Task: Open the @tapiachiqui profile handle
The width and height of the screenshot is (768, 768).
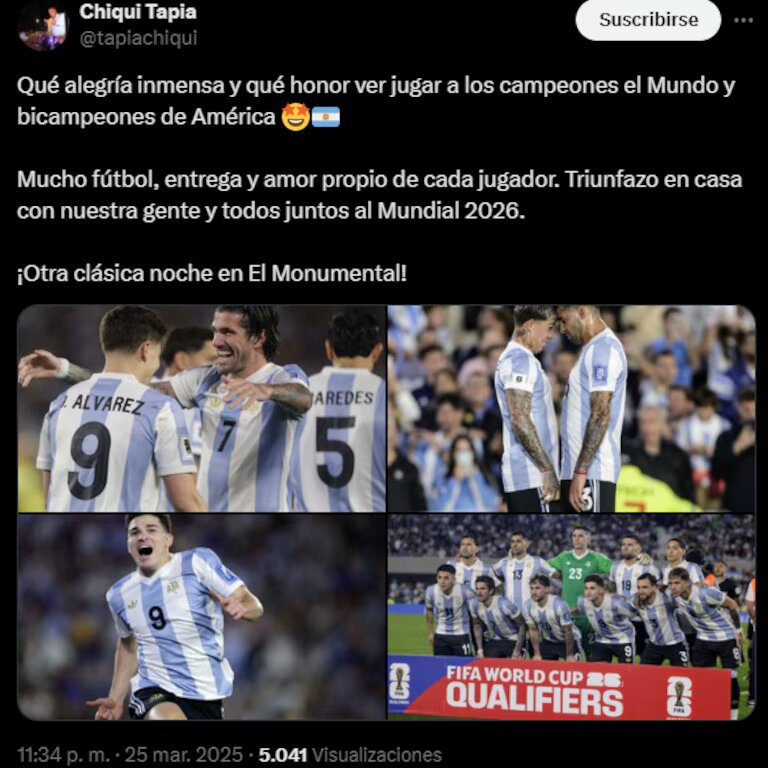Action: click(138, 38)
